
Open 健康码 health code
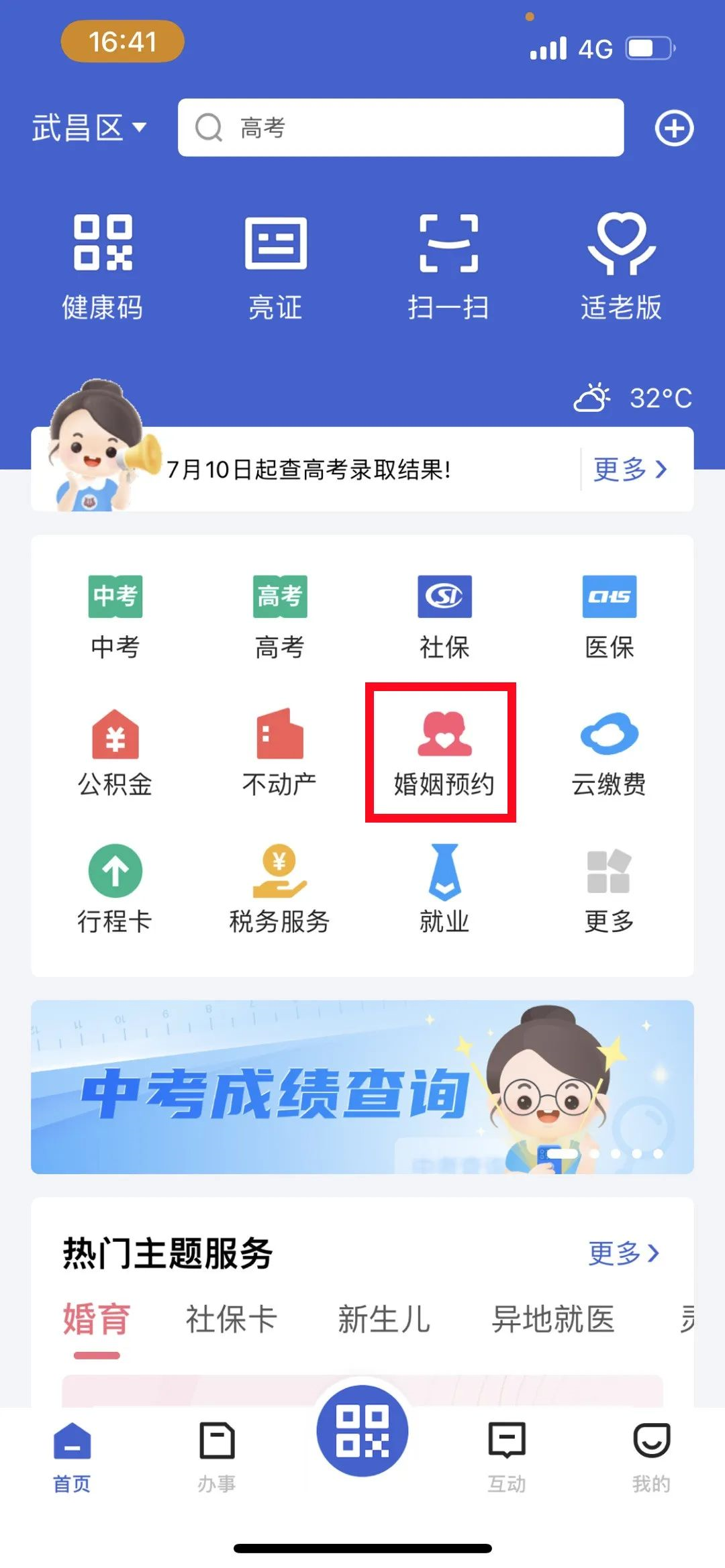click(x=102, y=267)
